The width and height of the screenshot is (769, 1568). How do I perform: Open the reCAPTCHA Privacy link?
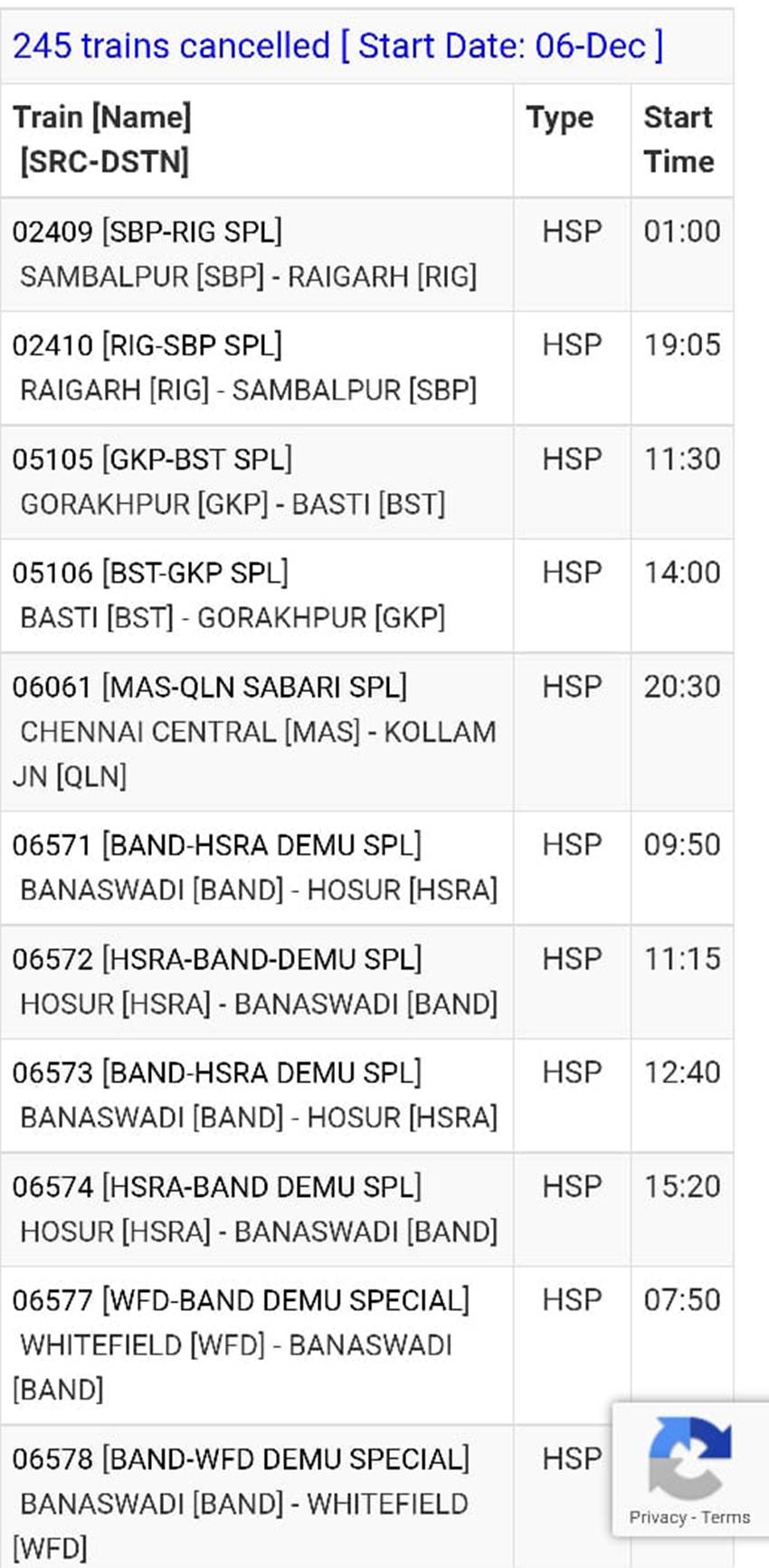(657, 1517)
